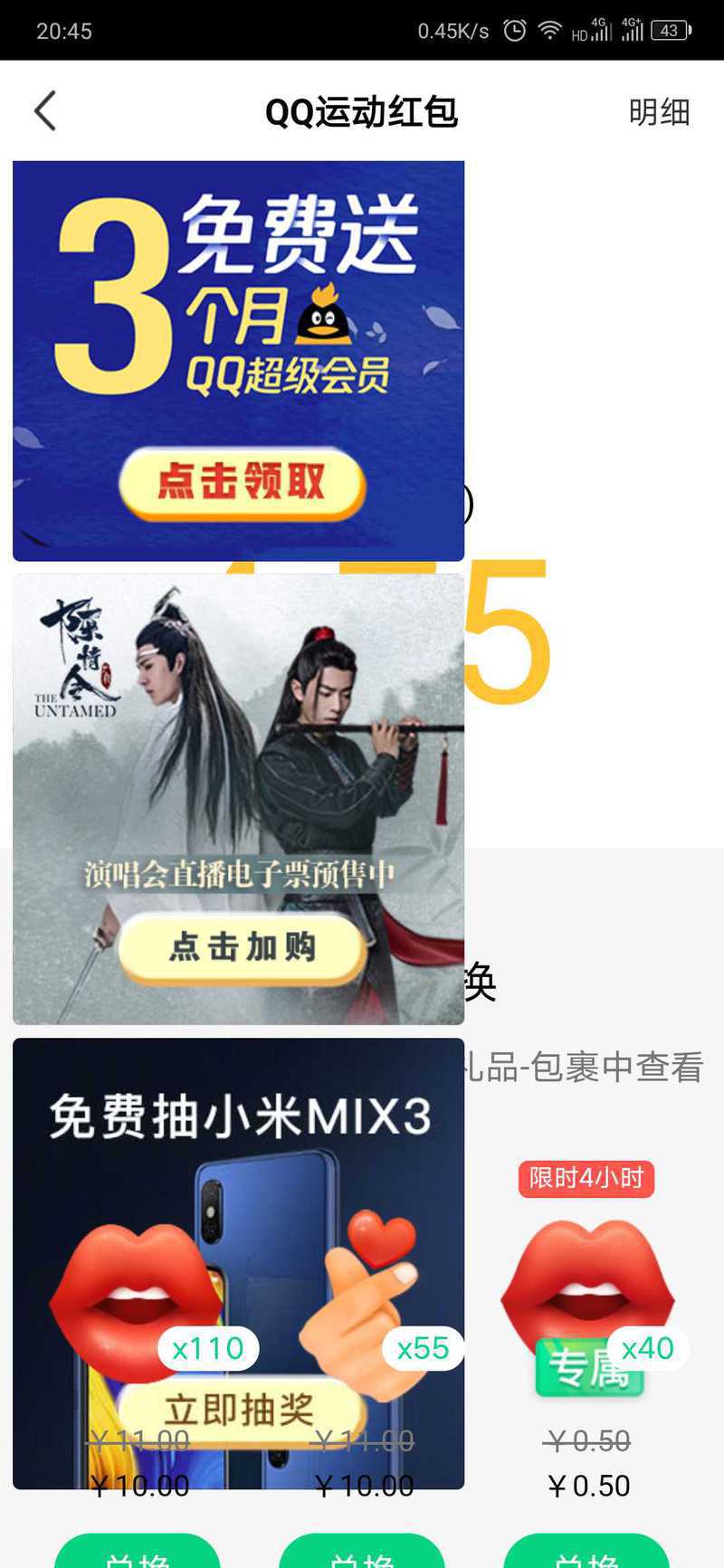This screenshot has width=724, height=1568.
Task: Open the free 3-month QQ超级会员 banner
Action: pos(238,361)
